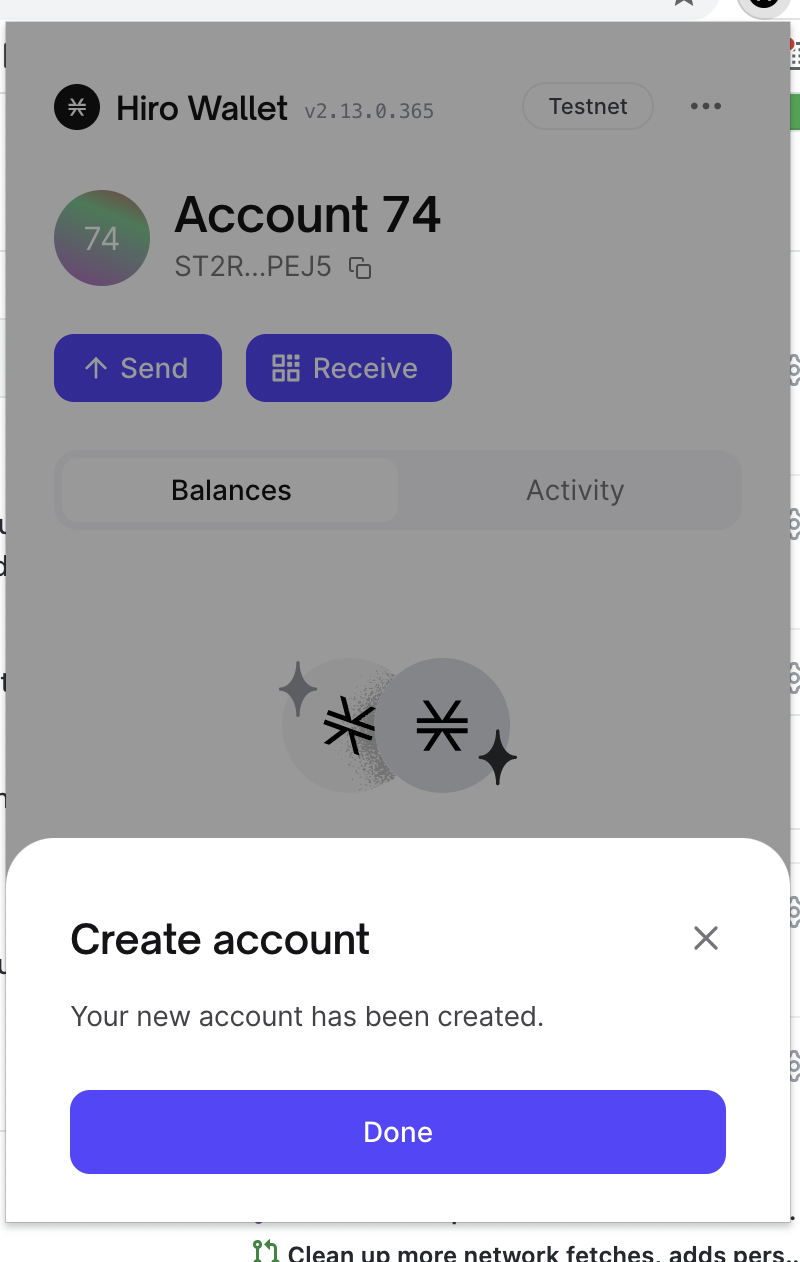This screenshot has width=800, height=1262.
Task: Click the truncated address ST2R...PEJ5
Action: coord(250,268)
